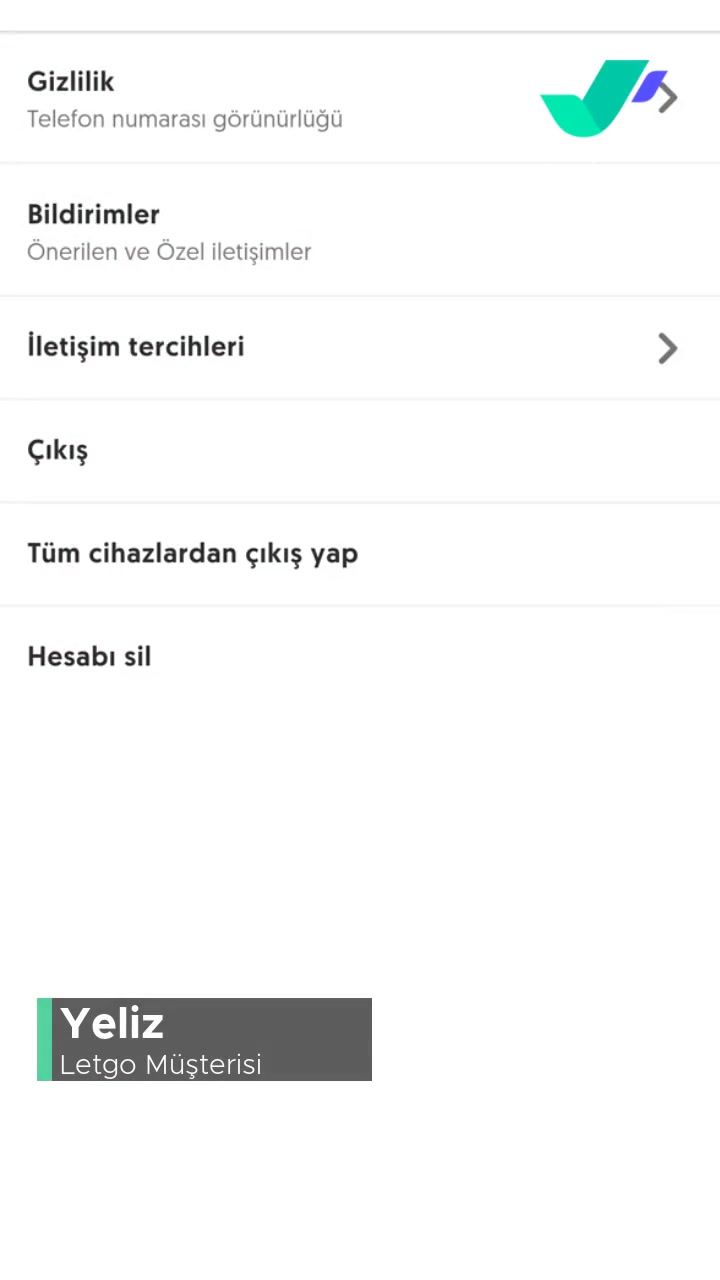Tap Tüm cihazlardan çıkış yap

(192, 553)
